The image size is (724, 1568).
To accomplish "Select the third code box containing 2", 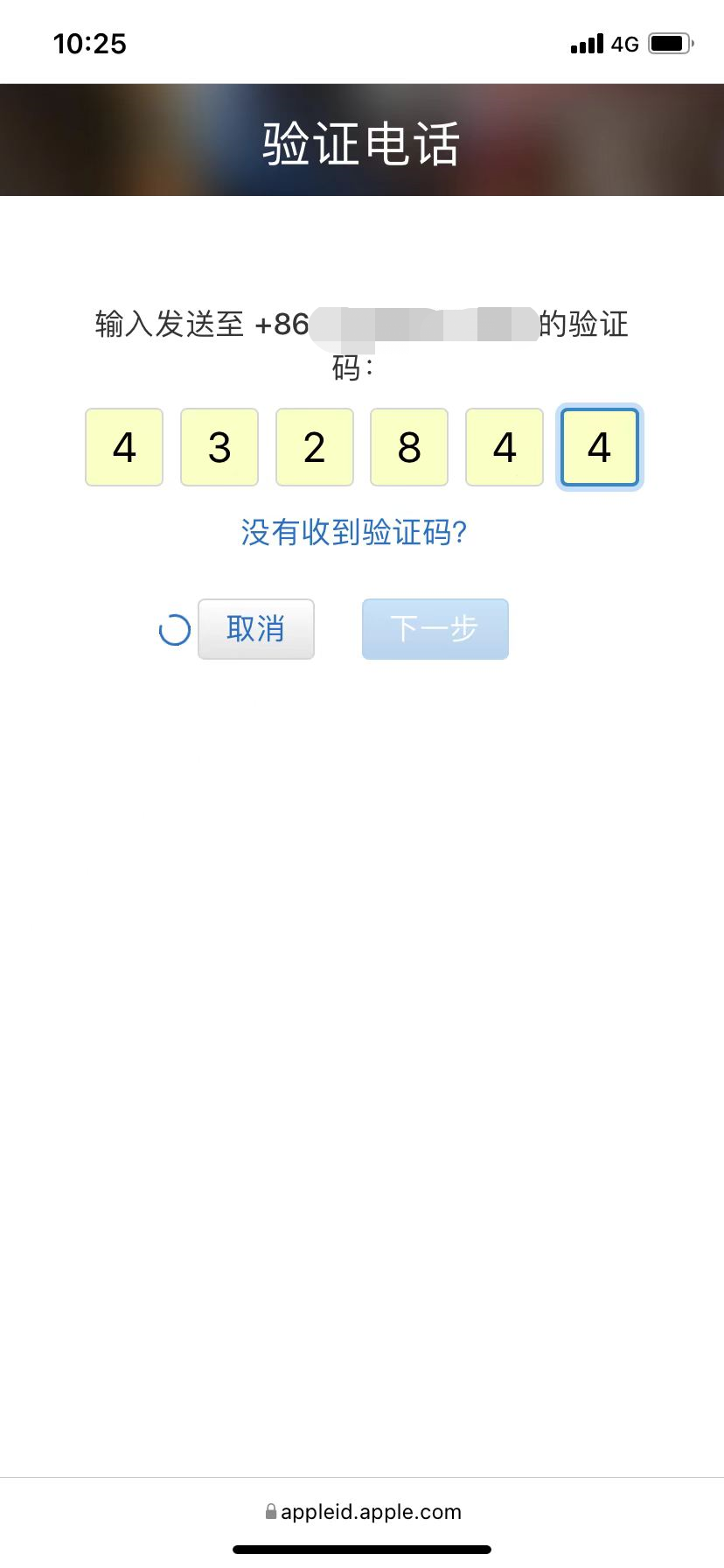I will click(314, 447).
